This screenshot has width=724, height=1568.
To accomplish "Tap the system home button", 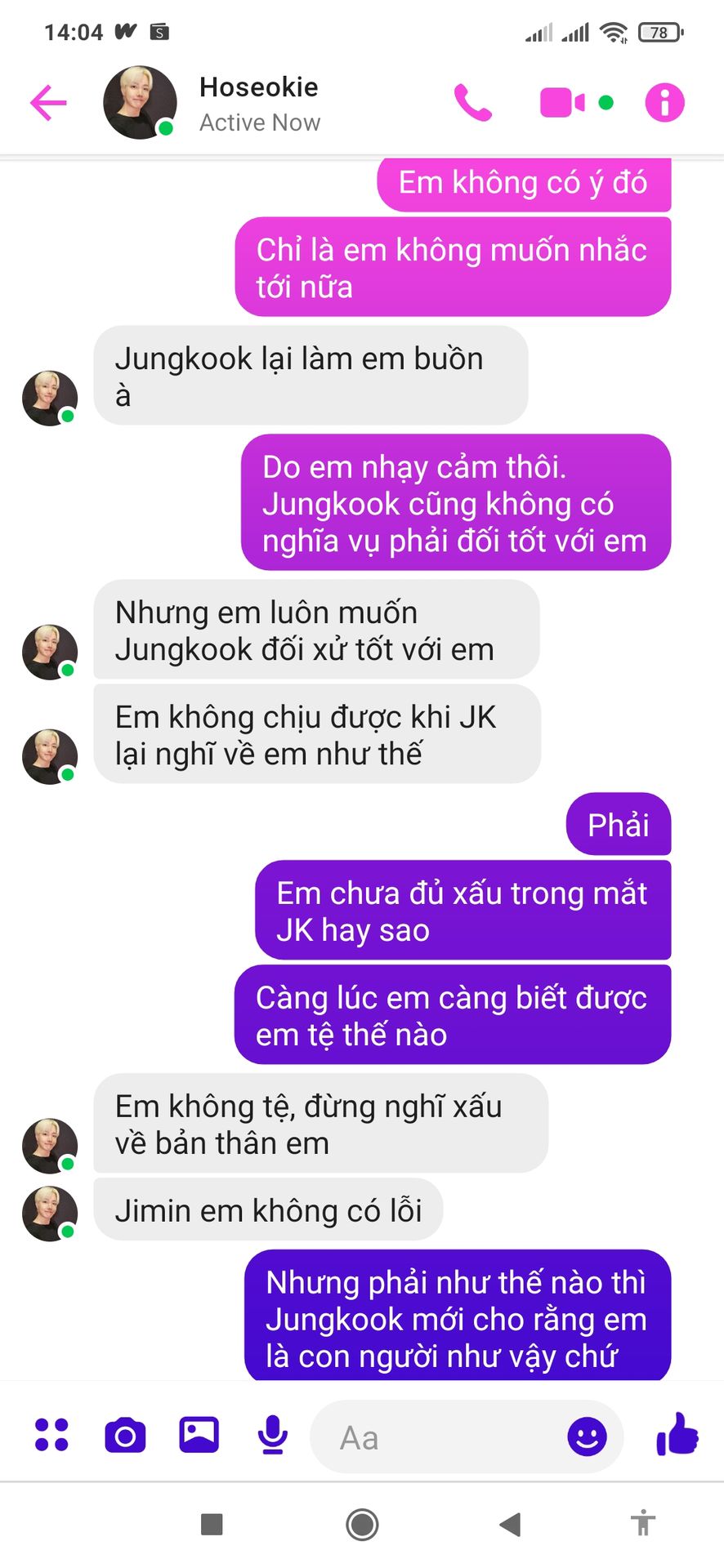I will pos(362,1524).
